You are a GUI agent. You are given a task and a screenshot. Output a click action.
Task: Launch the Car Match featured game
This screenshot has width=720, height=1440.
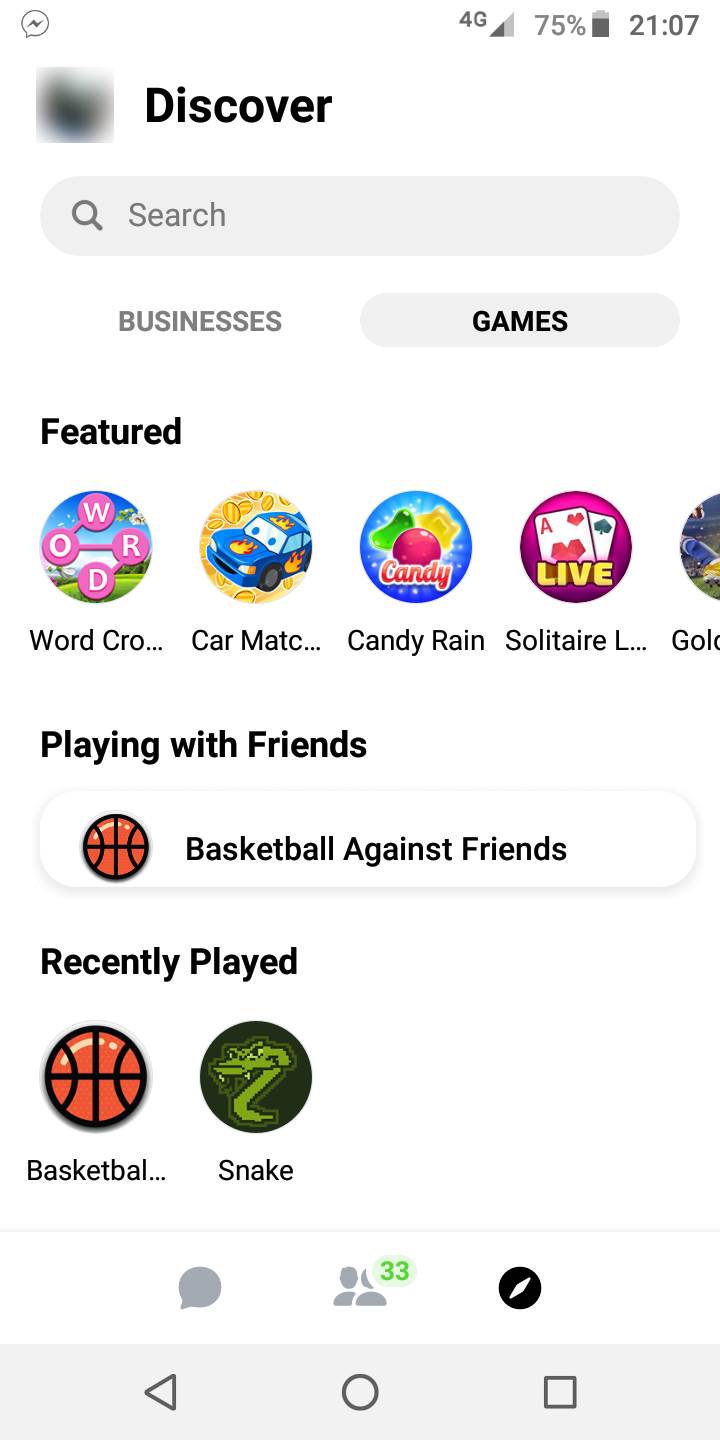[256, 547]
